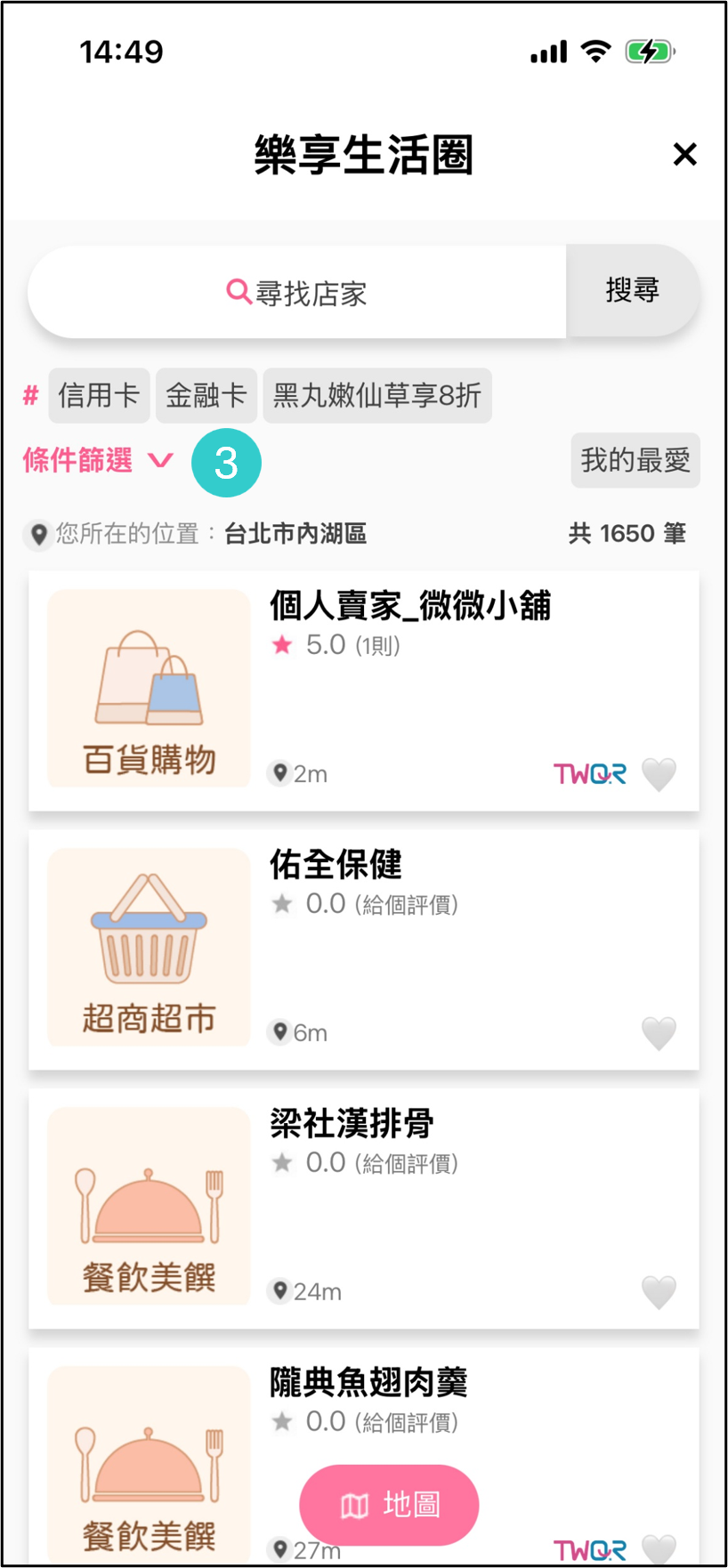Select the 信用卡 filter tag

tap(99, 395)
